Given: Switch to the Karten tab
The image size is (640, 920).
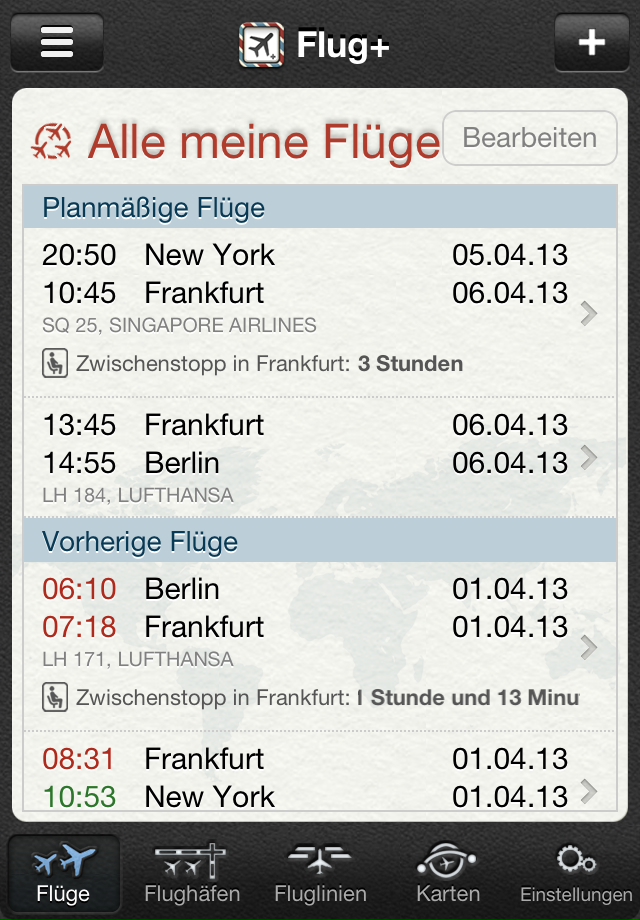Looking at the screenshot, I should (448, 873).
